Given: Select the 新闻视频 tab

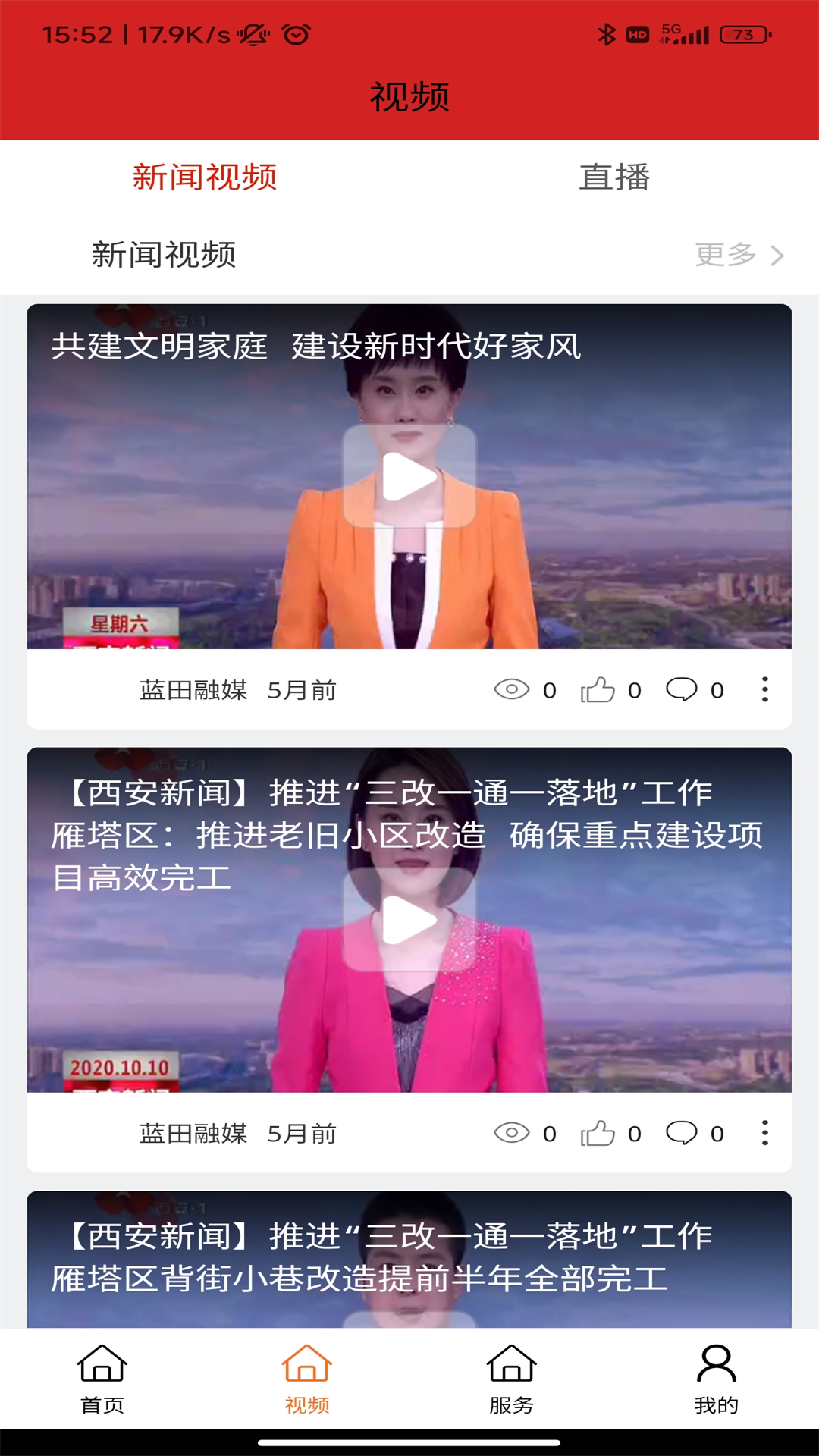Looking at the screenshot, I should point(205,178).
